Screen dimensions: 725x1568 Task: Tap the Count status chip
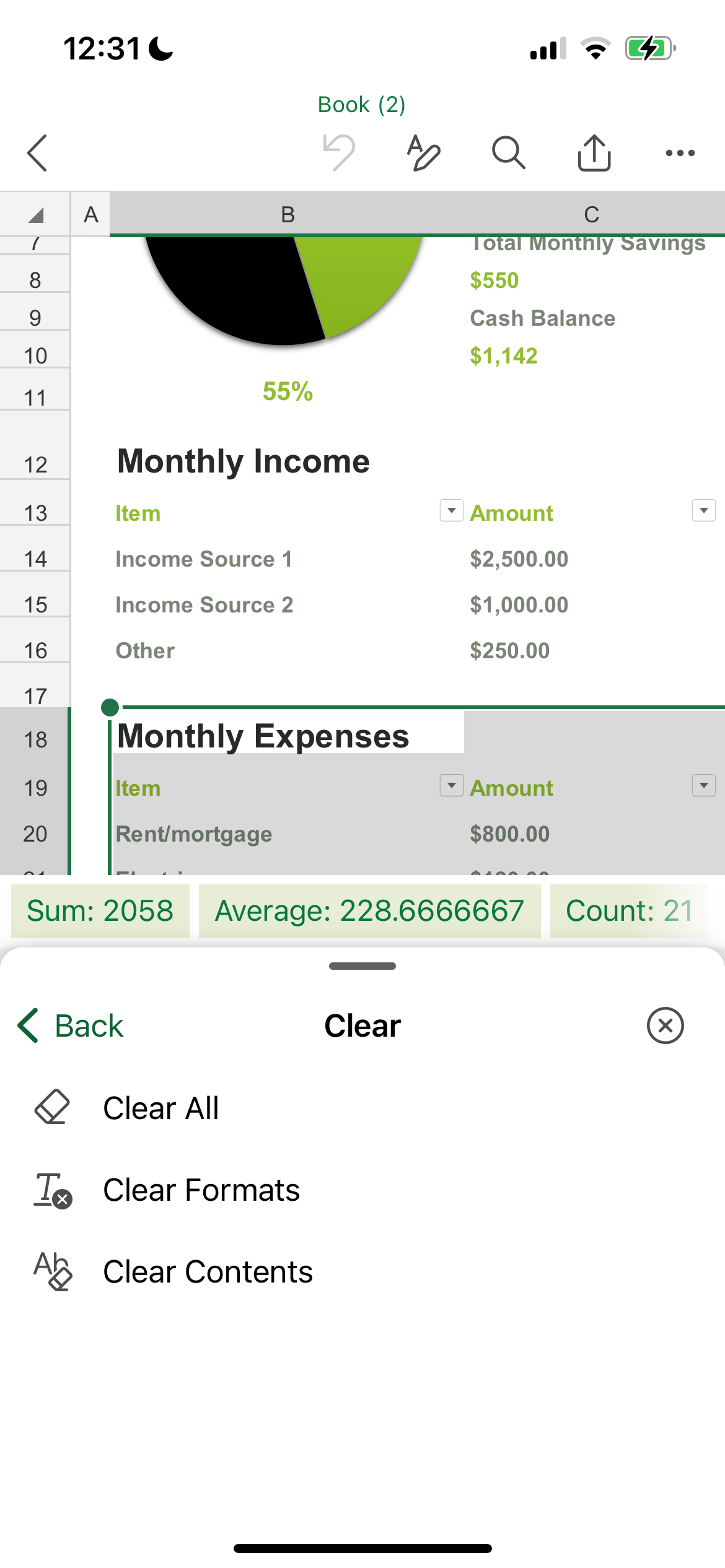[628, 911]
